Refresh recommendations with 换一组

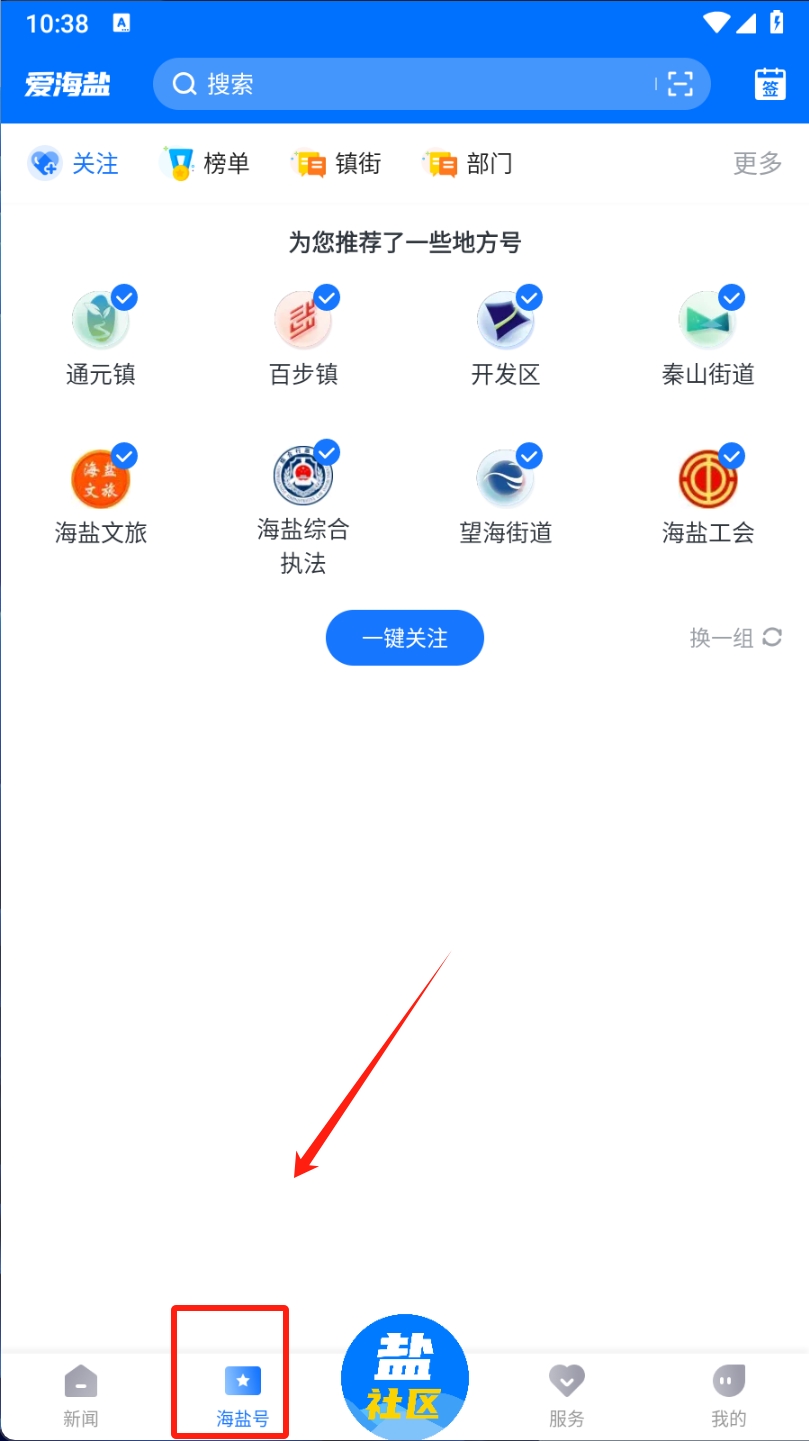735,638
